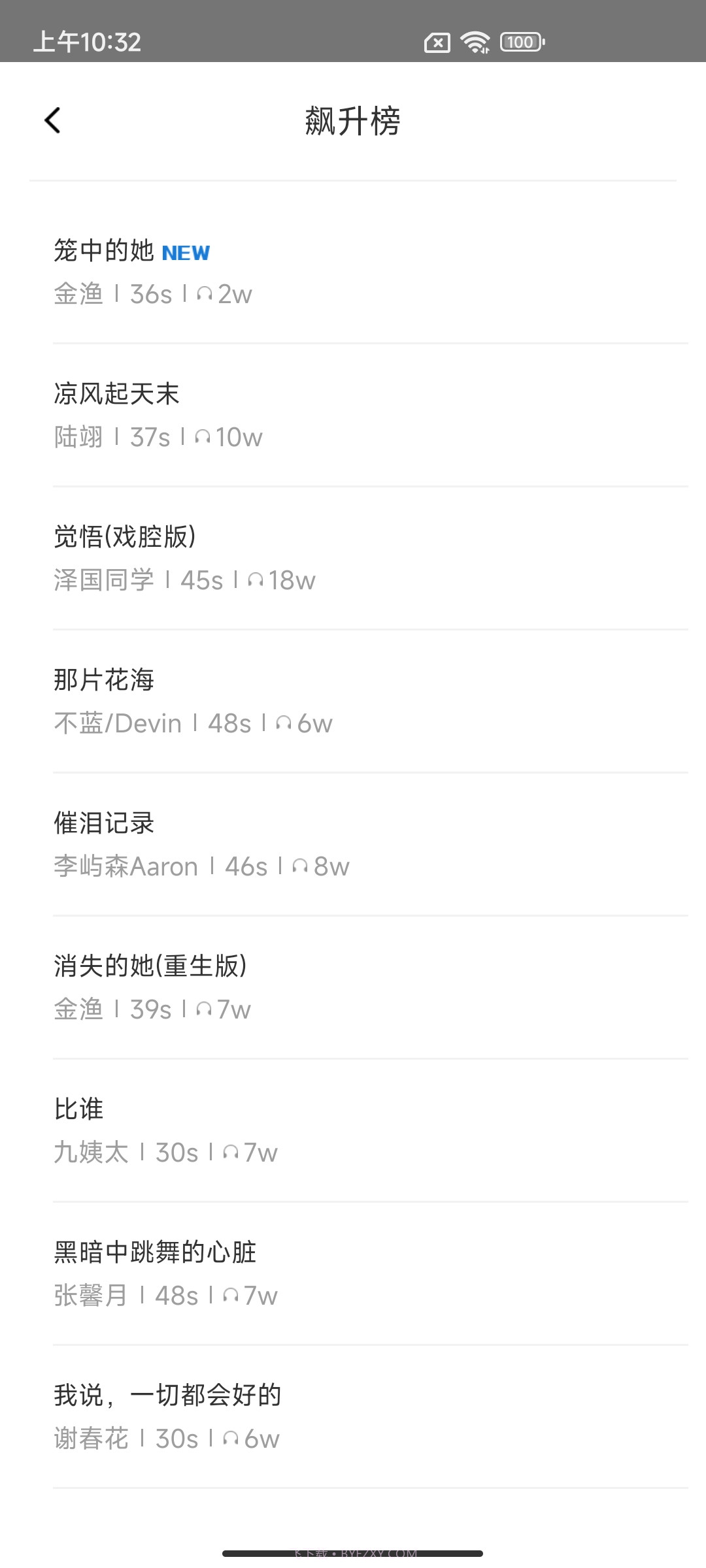
Task: Click the back arrow to leave 飙升榜
Action: [x=52, y=120]
